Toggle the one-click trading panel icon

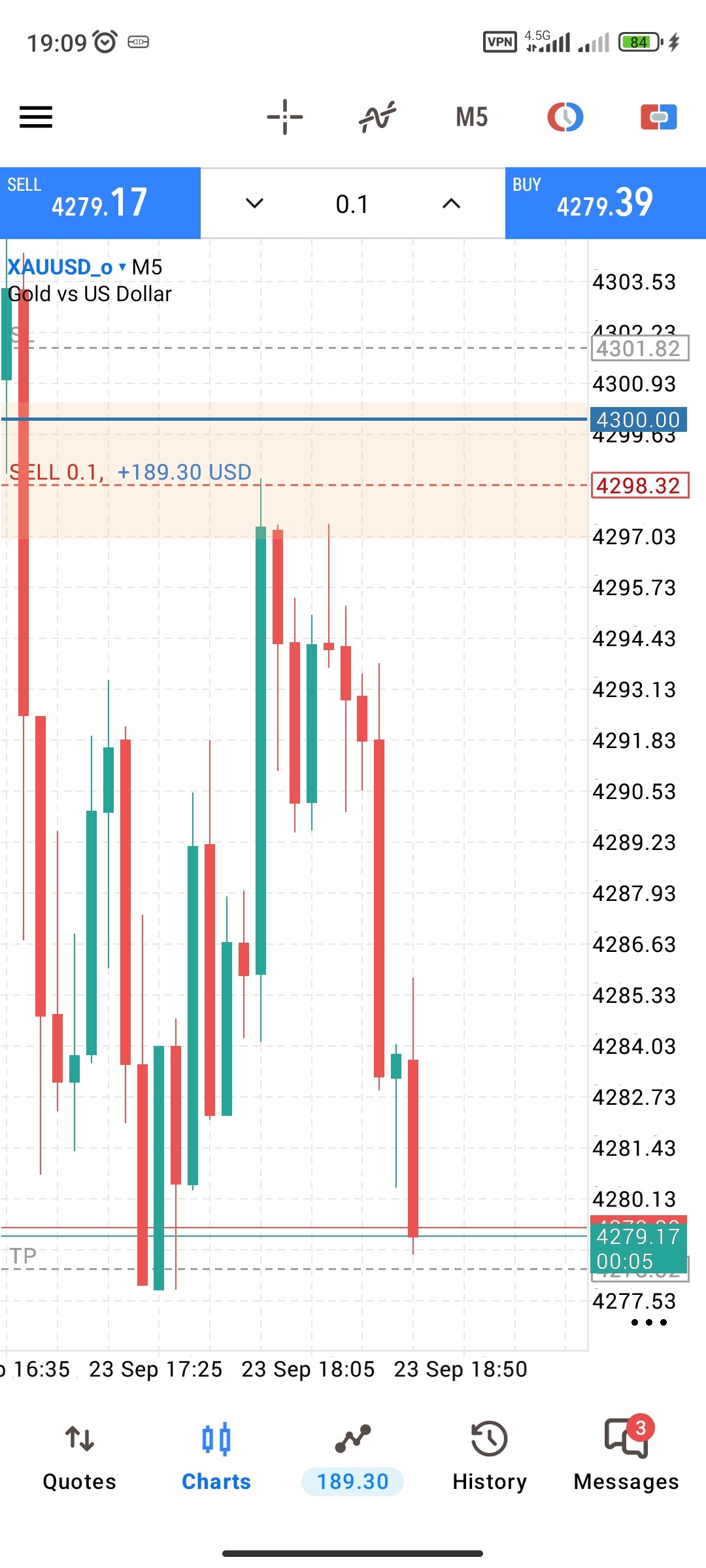(x=565, y=118)
